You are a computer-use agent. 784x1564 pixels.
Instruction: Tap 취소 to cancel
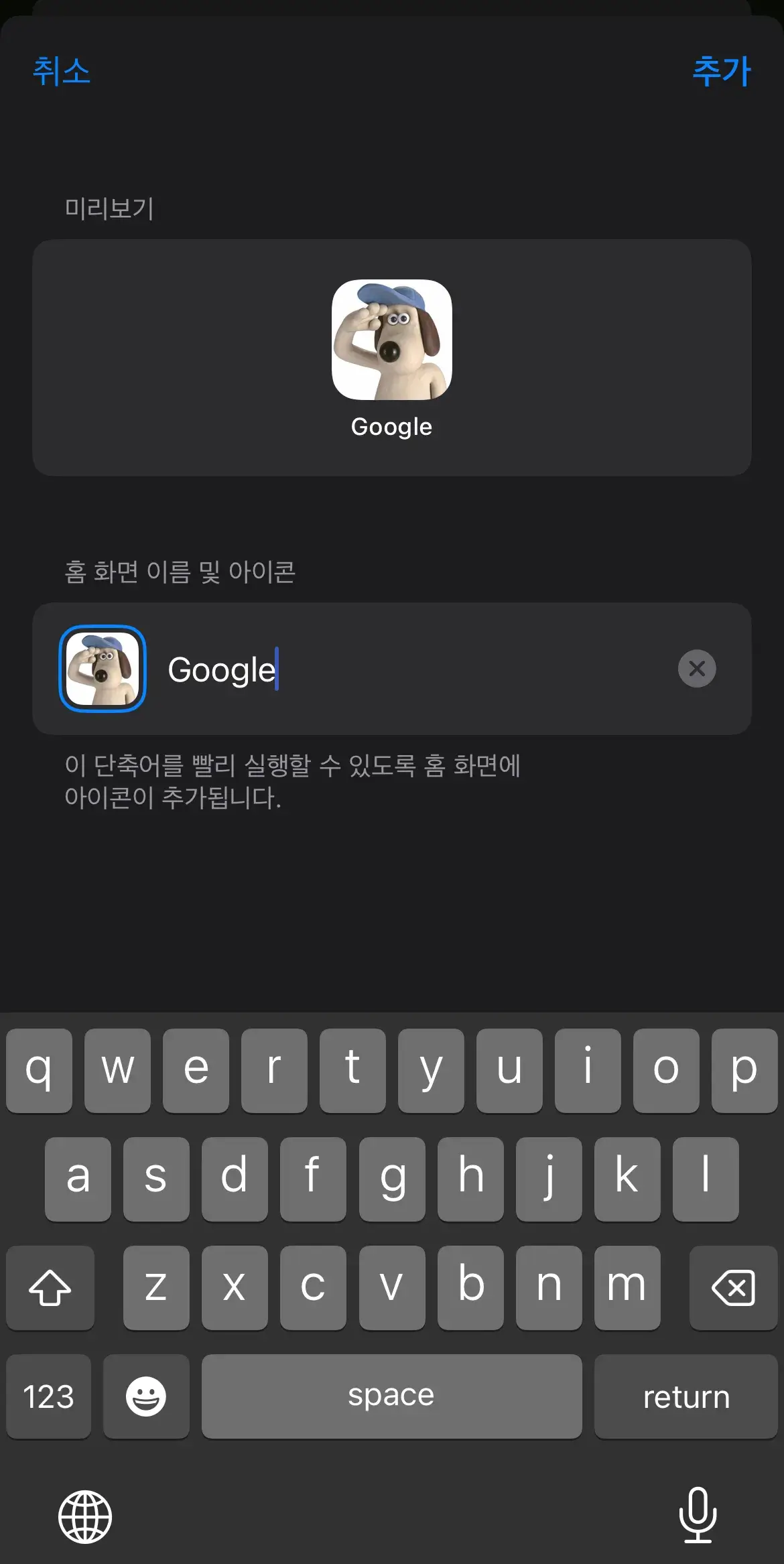coord(61,71)
